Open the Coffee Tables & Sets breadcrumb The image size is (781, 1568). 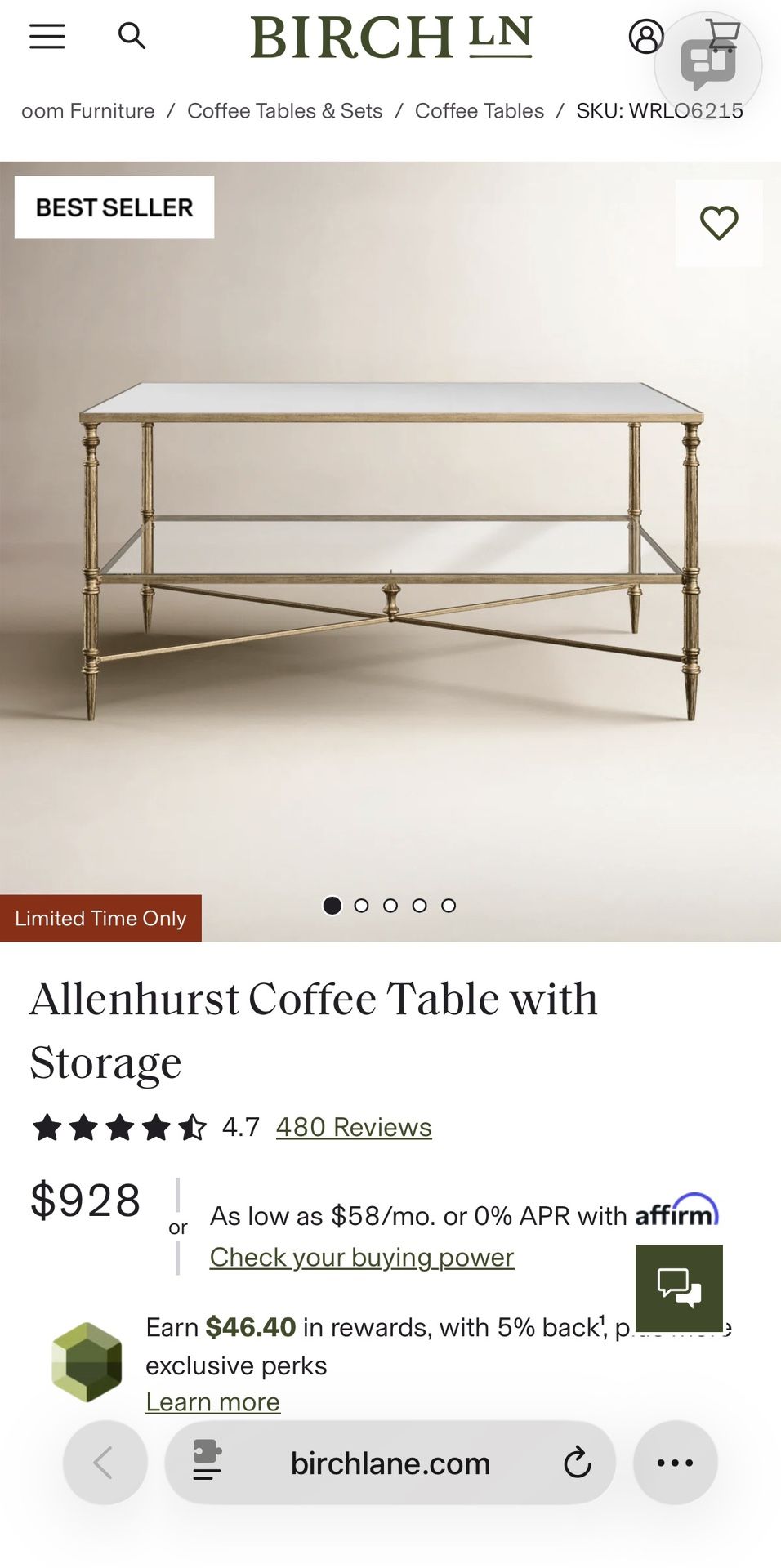click(x=283, y=111)
